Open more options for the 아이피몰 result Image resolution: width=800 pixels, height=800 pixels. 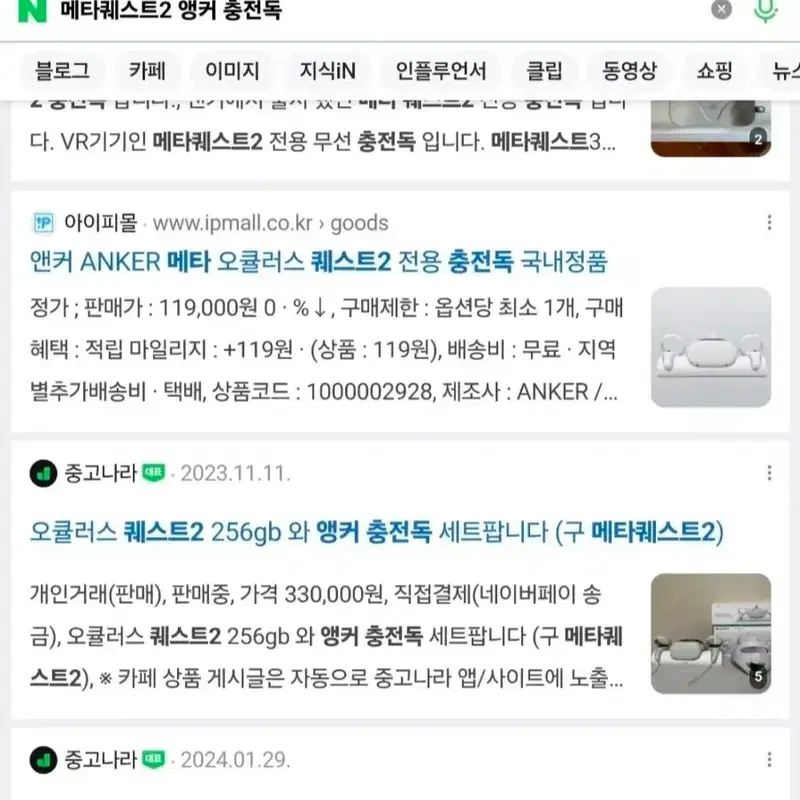tap(769, 222)
